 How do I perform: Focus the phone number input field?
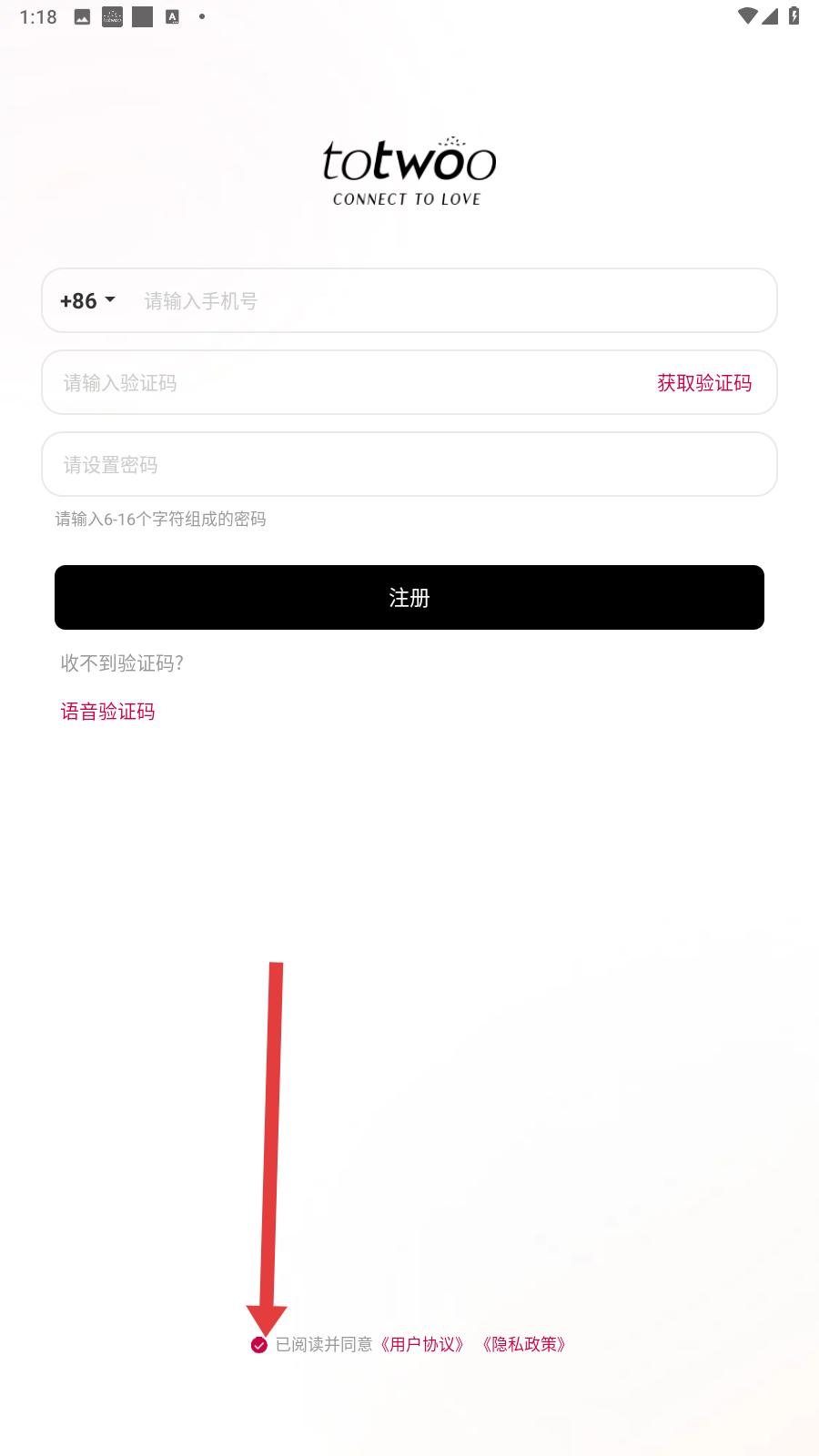tap(446, 300)
